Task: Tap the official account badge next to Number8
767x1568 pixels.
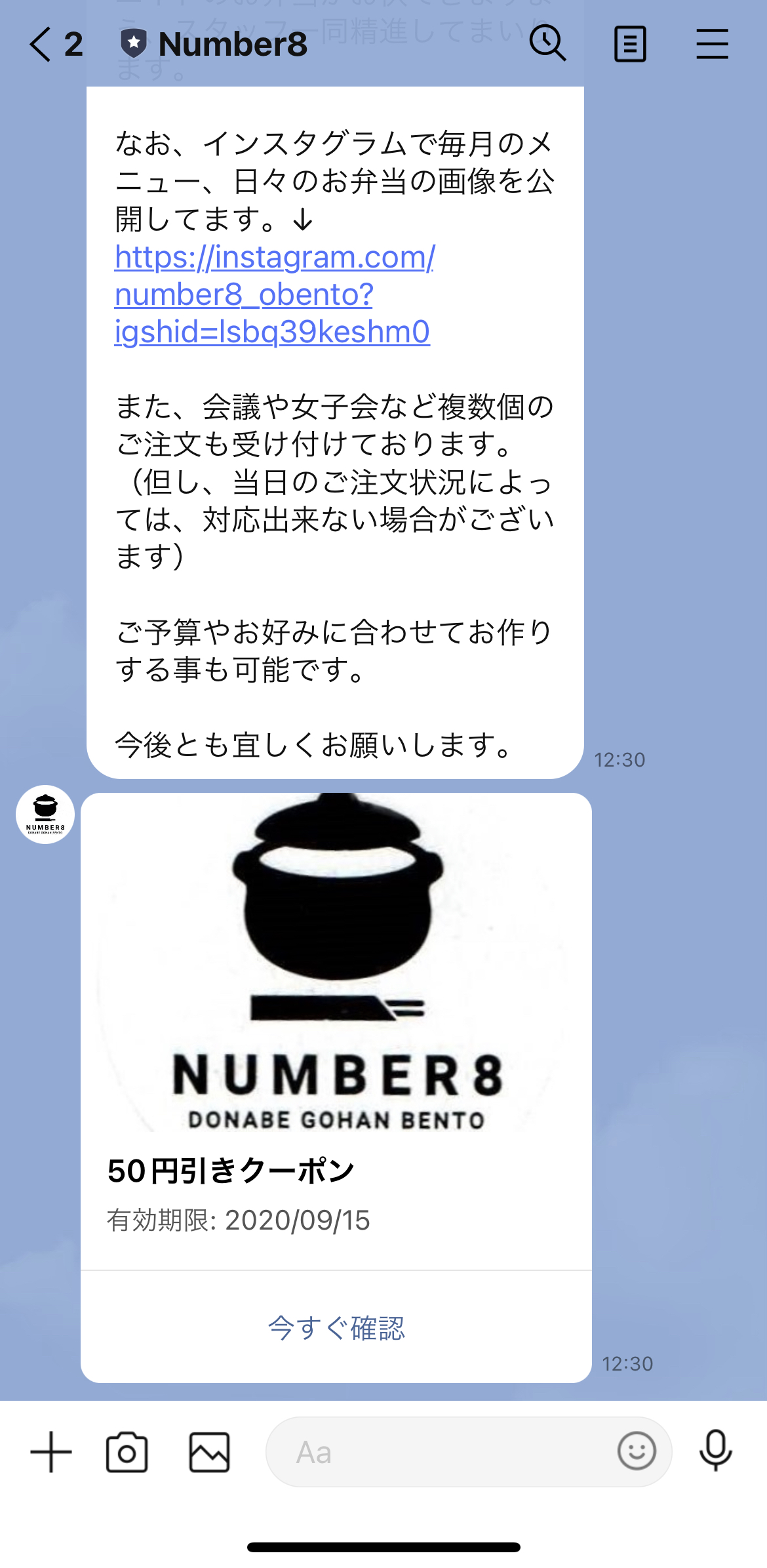Action: point(135,45)
